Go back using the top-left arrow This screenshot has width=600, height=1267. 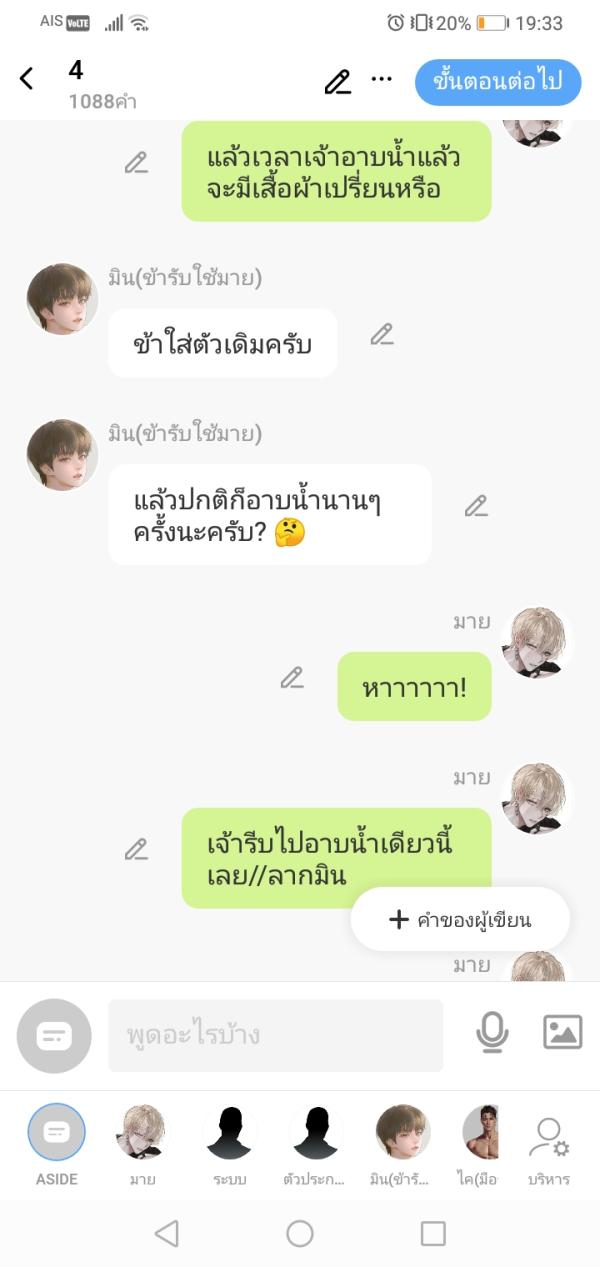click(27, 79)
